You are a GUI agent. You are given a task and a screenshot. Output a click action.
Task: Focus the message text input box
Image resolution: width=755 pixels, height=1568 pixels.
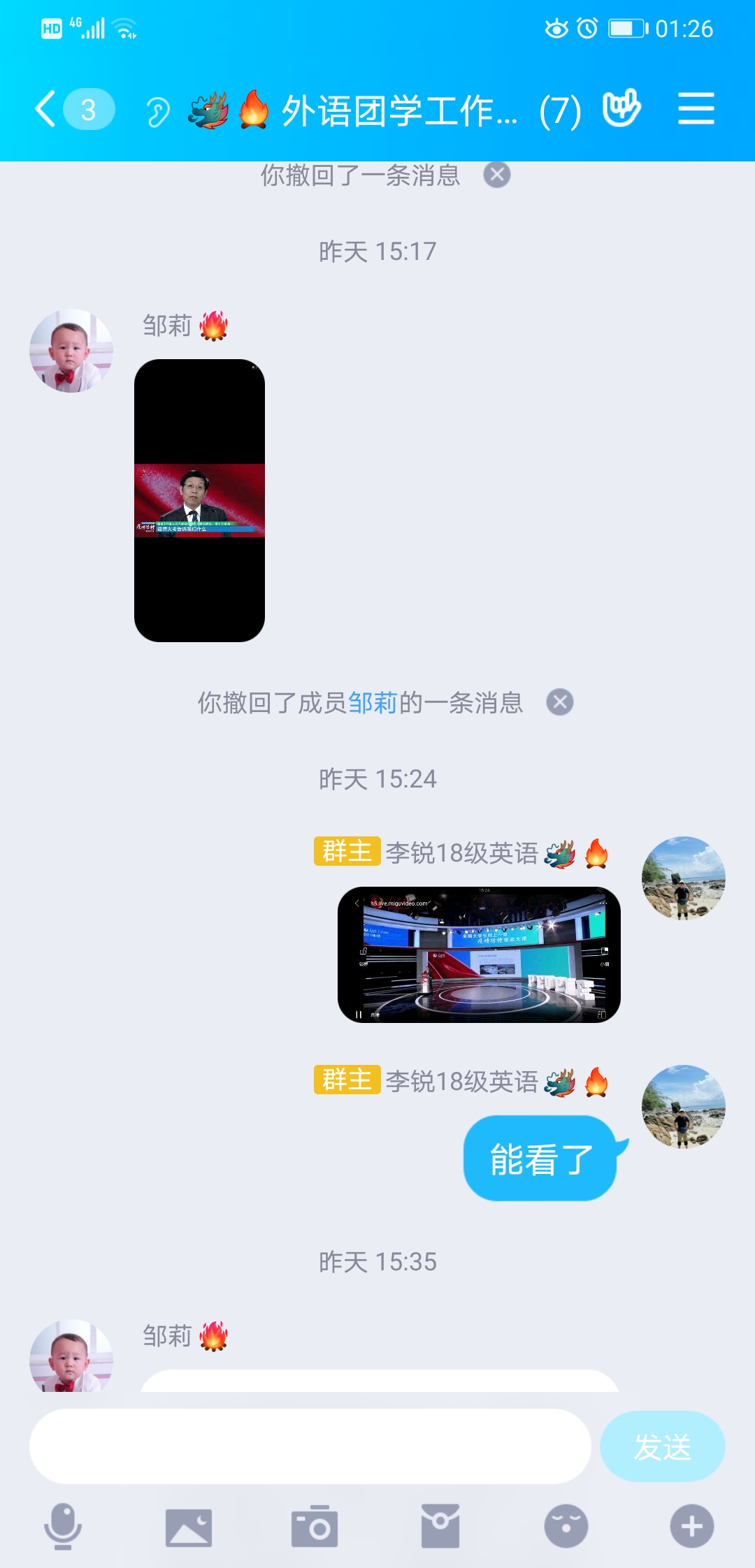click(x=310, y=1446)
